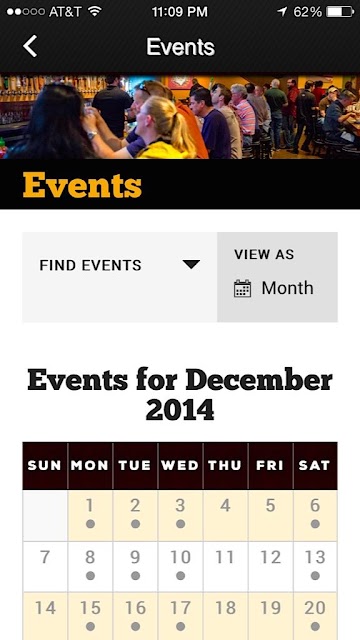Viewport: 360px width, 640px height.
Task: Open Saturday December 6 events
Action: tap(315, 516)
